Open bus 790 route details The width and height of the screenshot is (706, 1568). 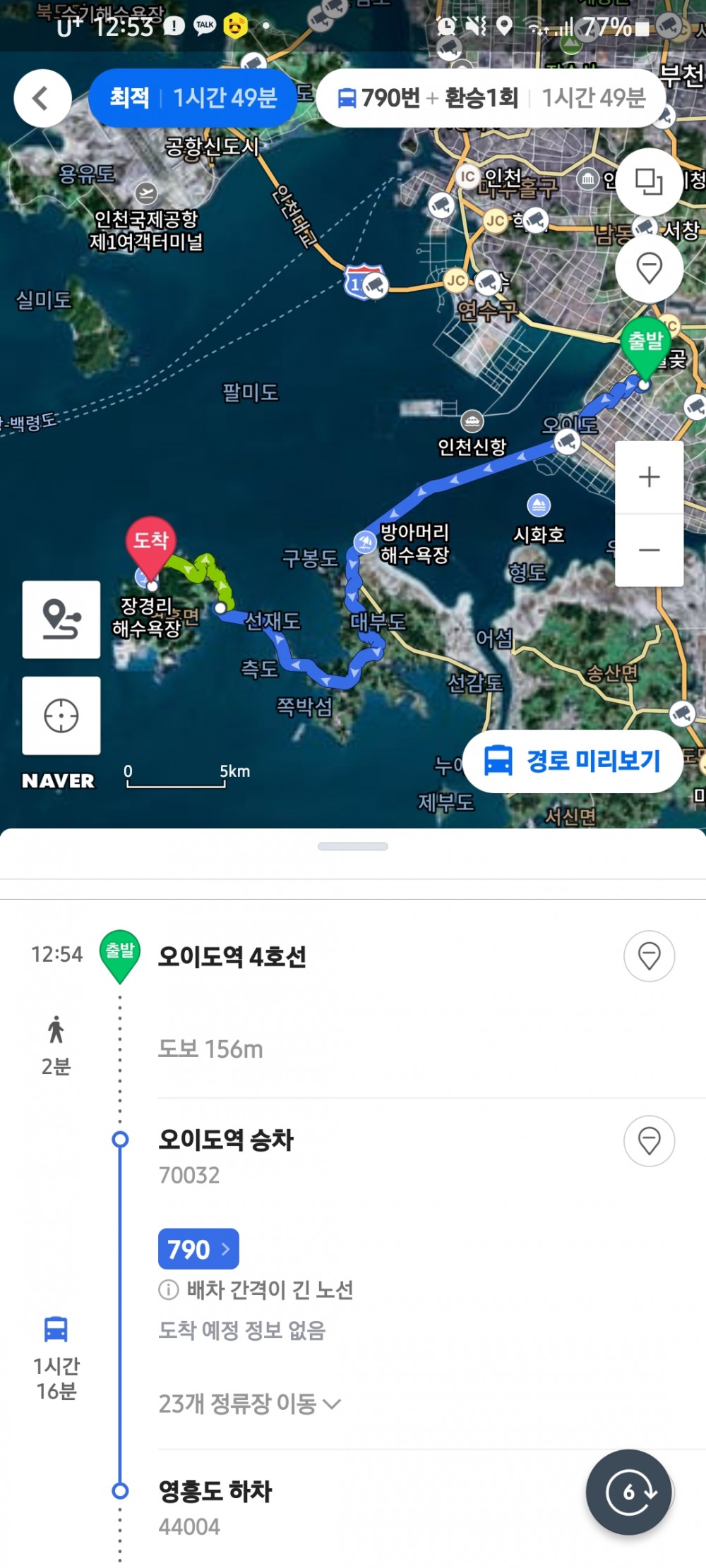click(x=198, y=1248)
